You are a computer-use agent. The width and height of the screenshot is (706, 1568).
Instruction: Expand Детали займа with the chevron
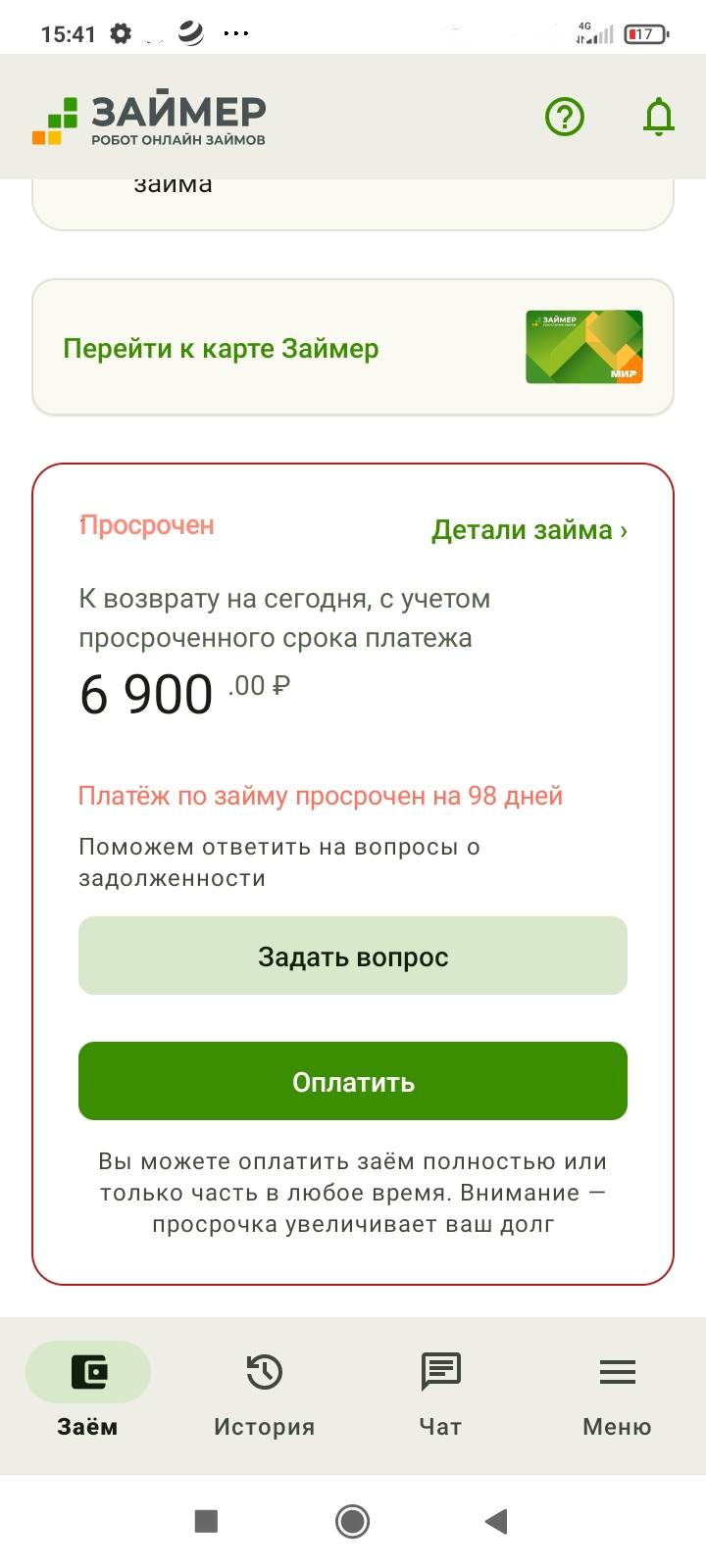tap(528, 530)
